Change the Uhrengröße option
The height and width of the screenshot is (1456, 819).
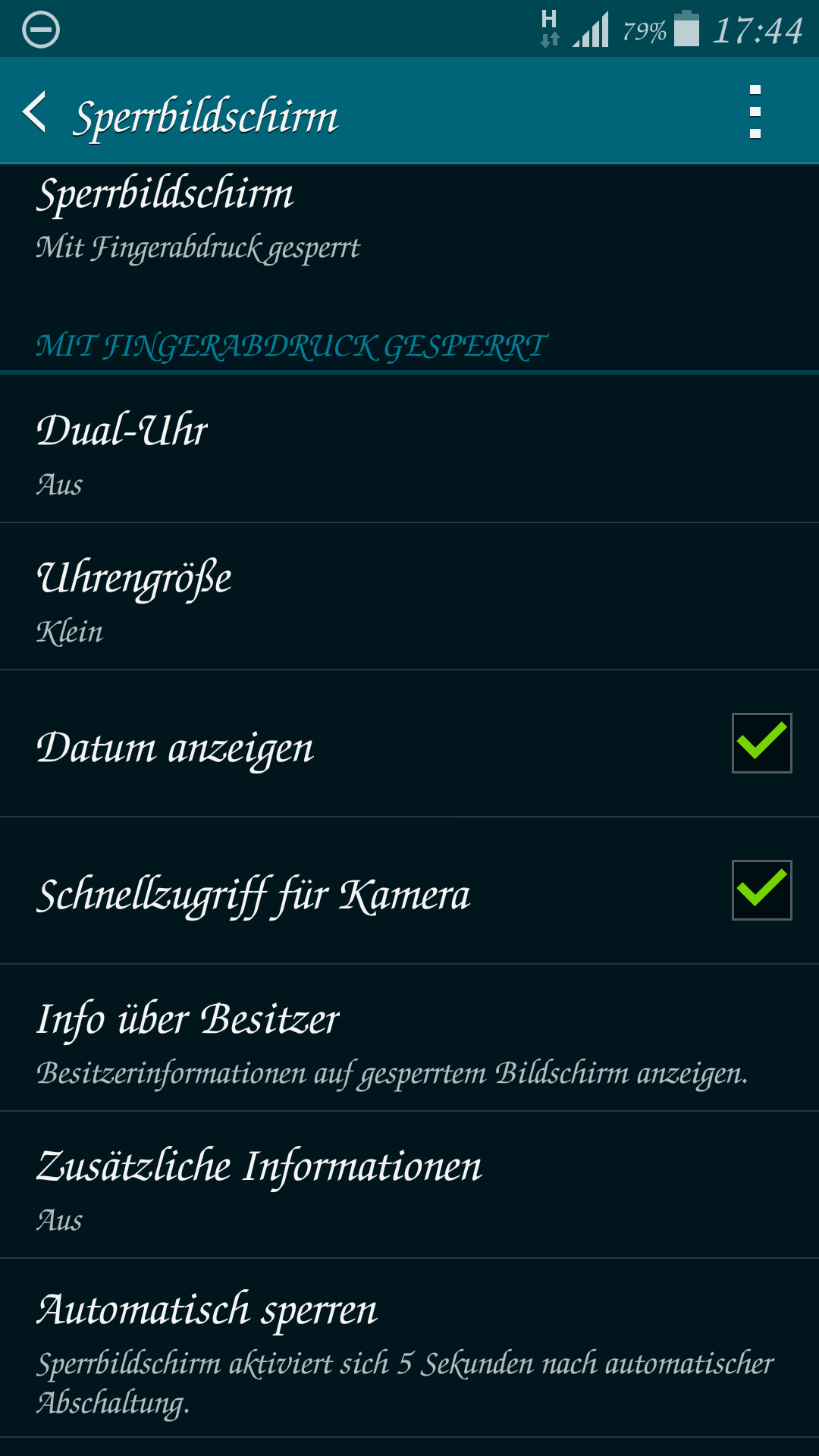(x=409, y=596)
